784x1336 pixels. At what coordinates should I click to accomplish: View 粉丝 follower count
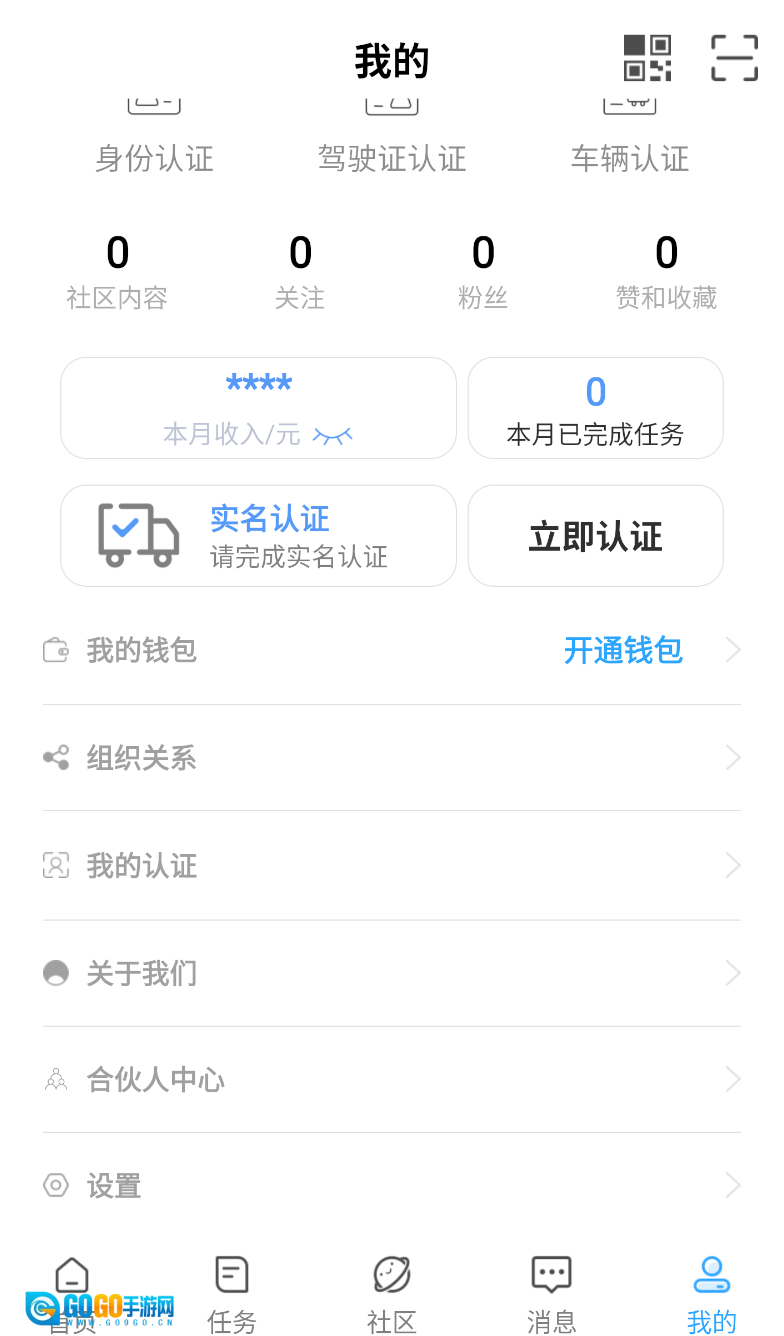[483, 270]
